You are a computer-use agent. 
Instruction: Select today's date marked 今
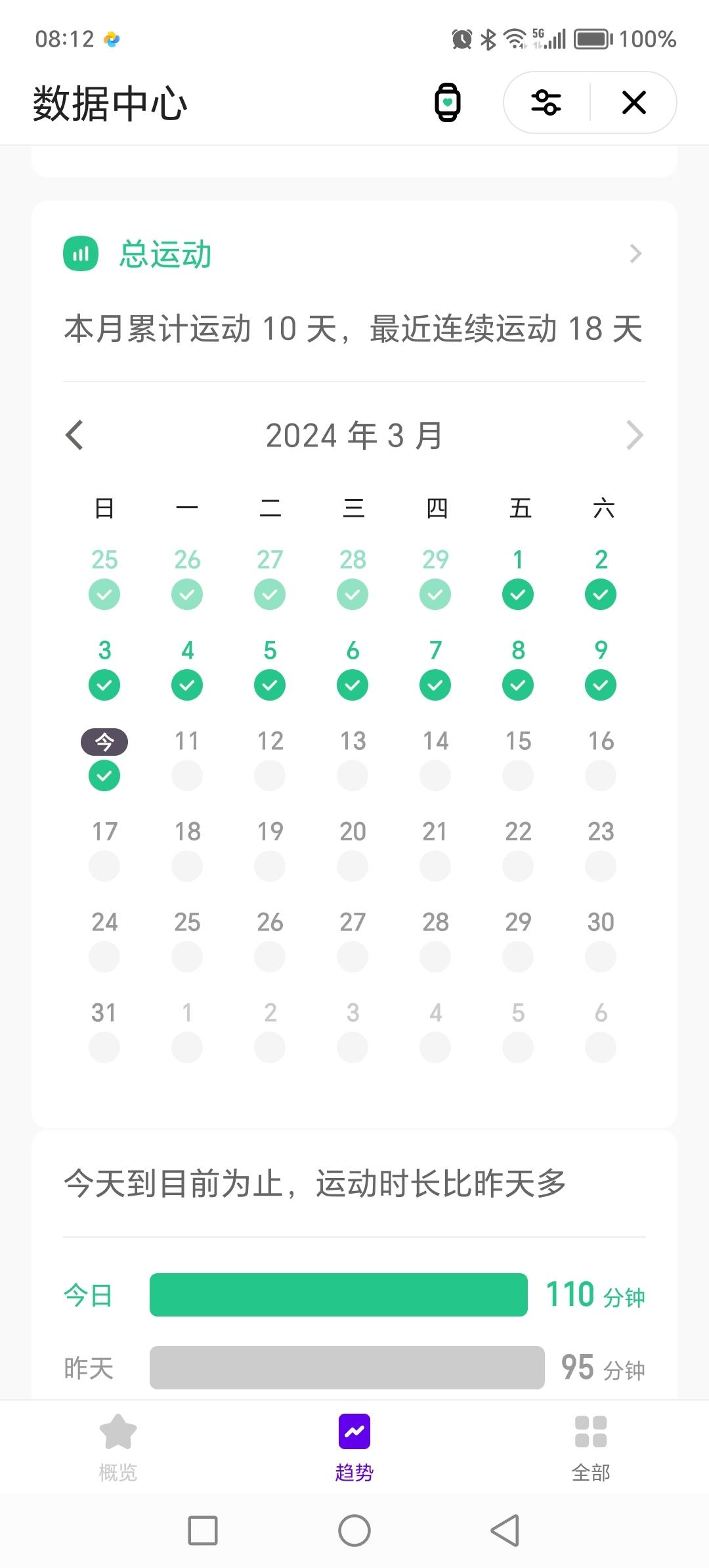tap(104, 758)
